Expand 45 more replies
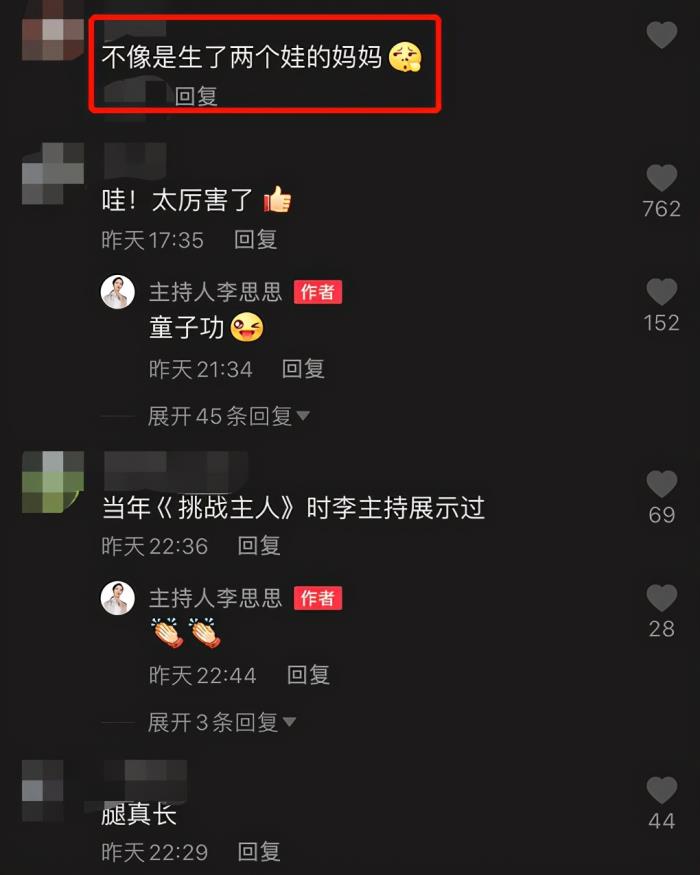Image resolution: width=700 pixels, height=875 pixels. point(229,416)
